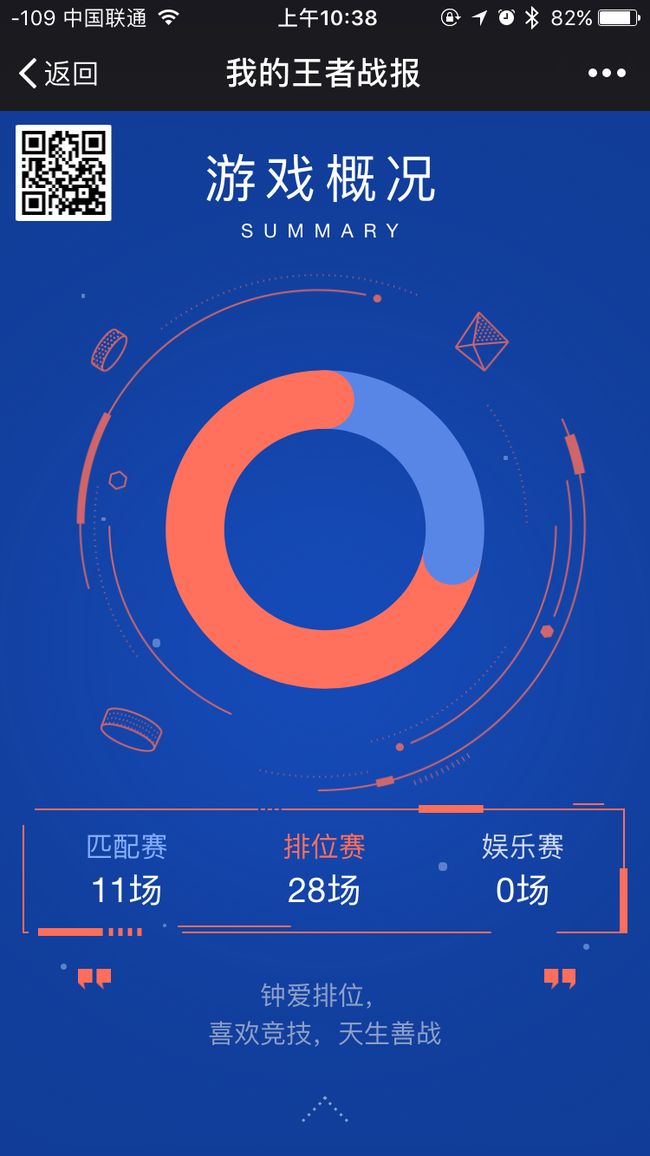The image size is (650, 1156).
Task: Open the three-dot more options menu
Action: click(x=607, y=73)
